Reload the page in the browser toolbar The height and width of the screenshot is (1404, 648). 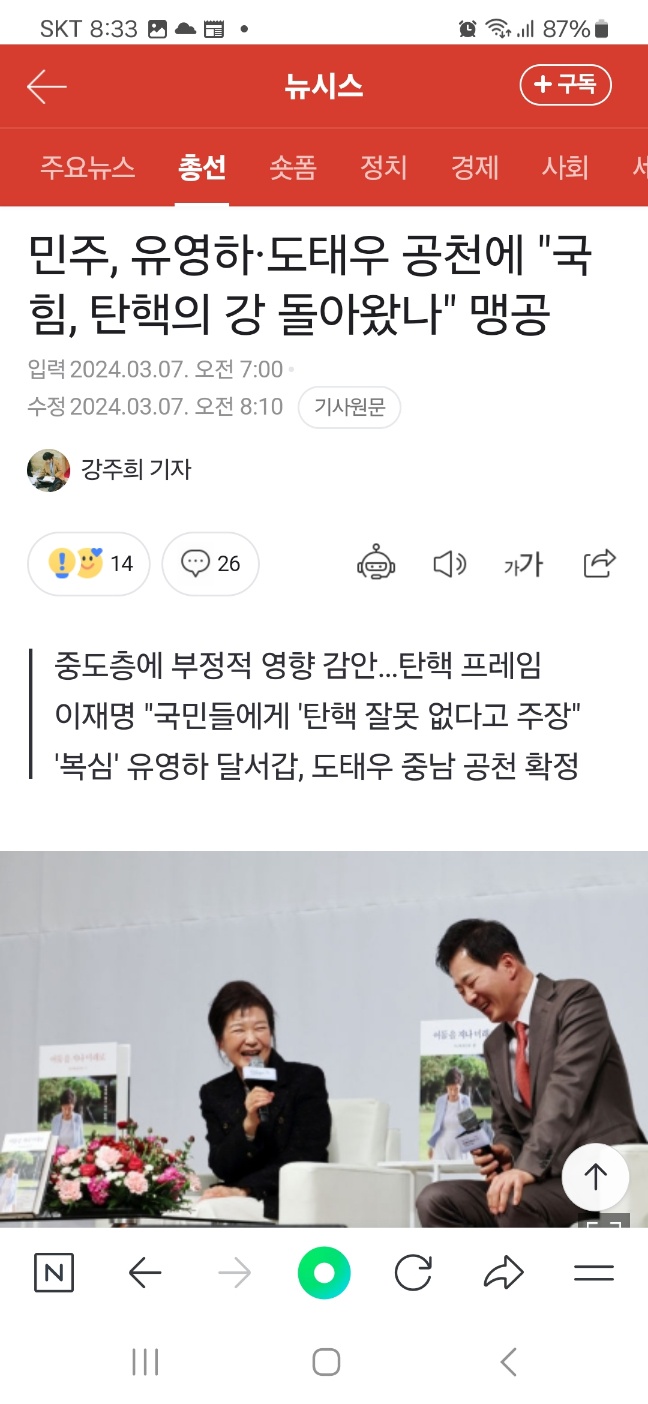[x=413, y=1273]
